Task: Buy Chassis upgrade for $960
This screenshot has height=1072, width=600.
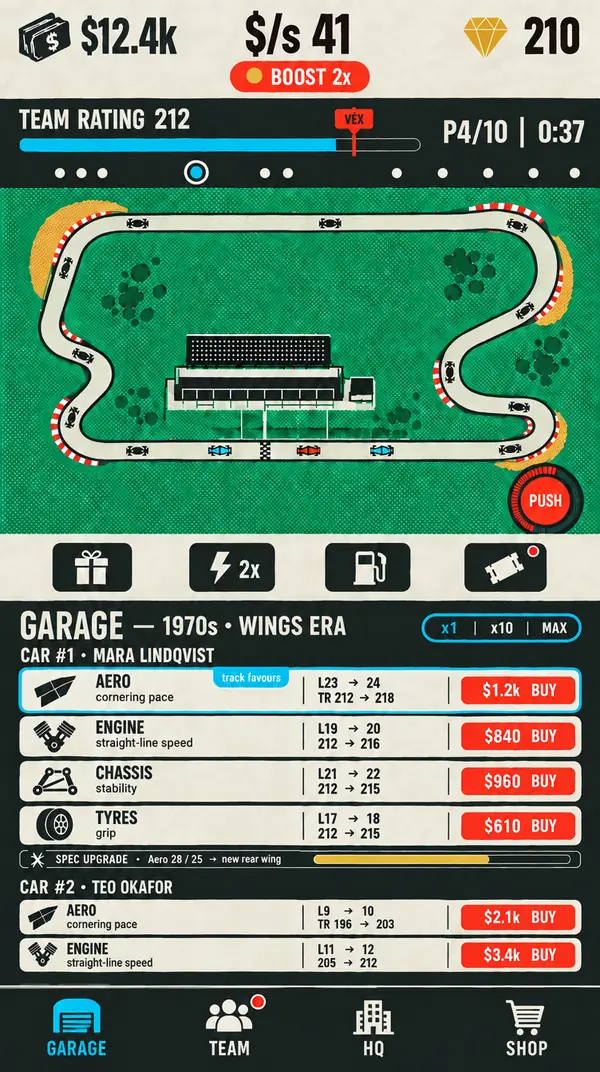Action: [x=517, y=781]
